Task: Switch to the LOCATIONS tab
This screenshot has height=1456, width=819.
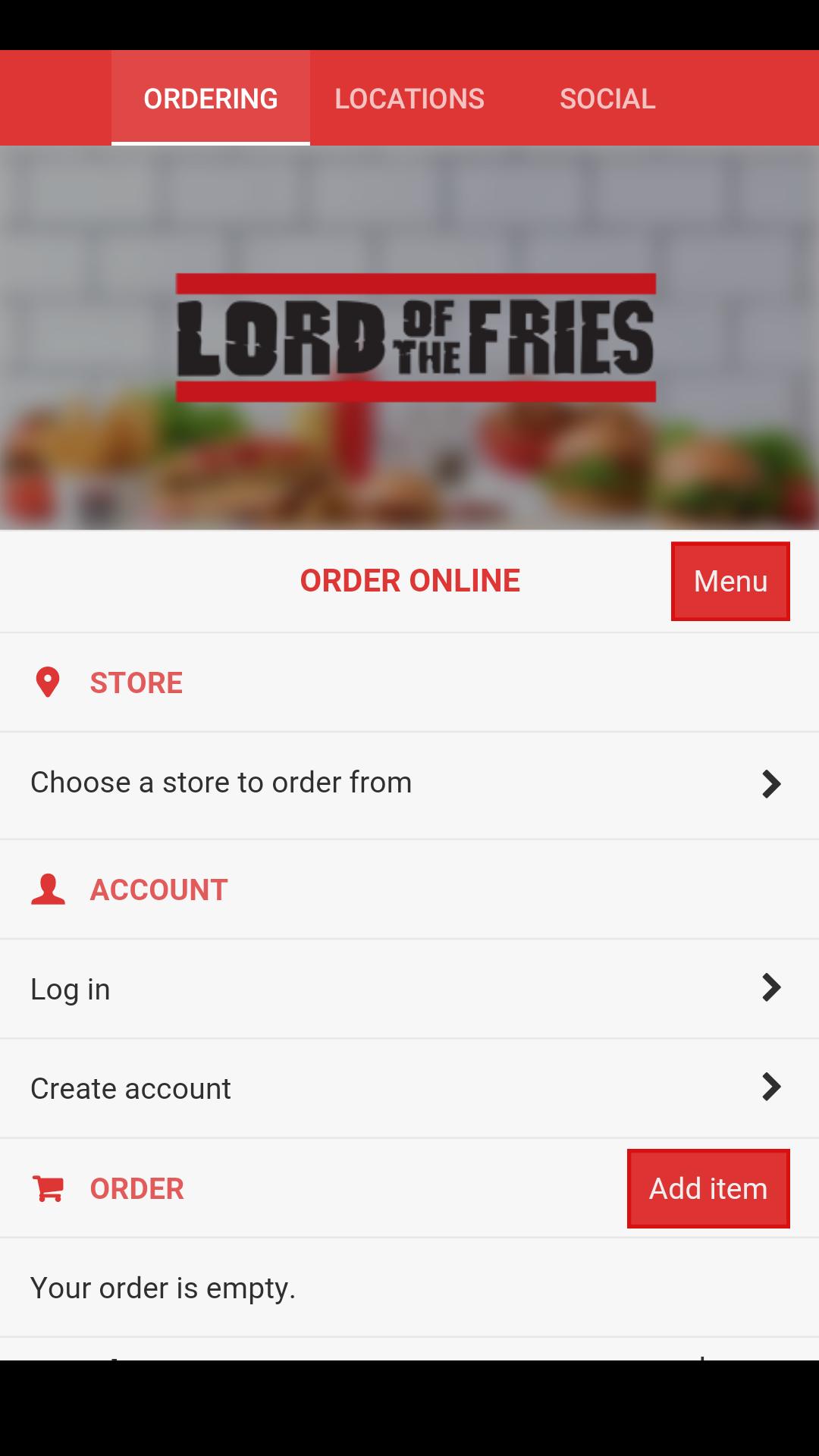Action: pyautogui.click(x=409, y=98)
